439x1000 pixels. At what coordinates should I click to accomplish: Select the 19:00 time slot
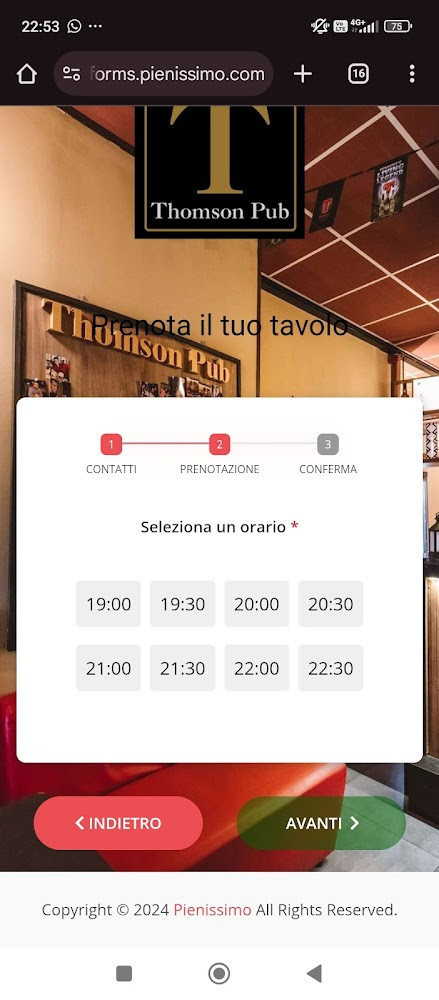108,603
